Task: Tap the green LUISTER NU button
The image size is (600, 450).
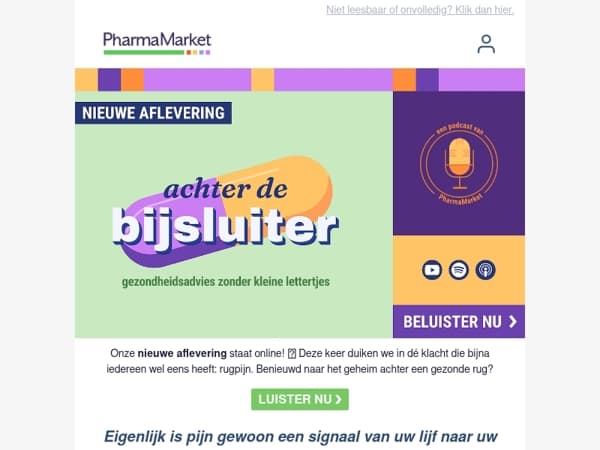Action: (x=300, y=399)
